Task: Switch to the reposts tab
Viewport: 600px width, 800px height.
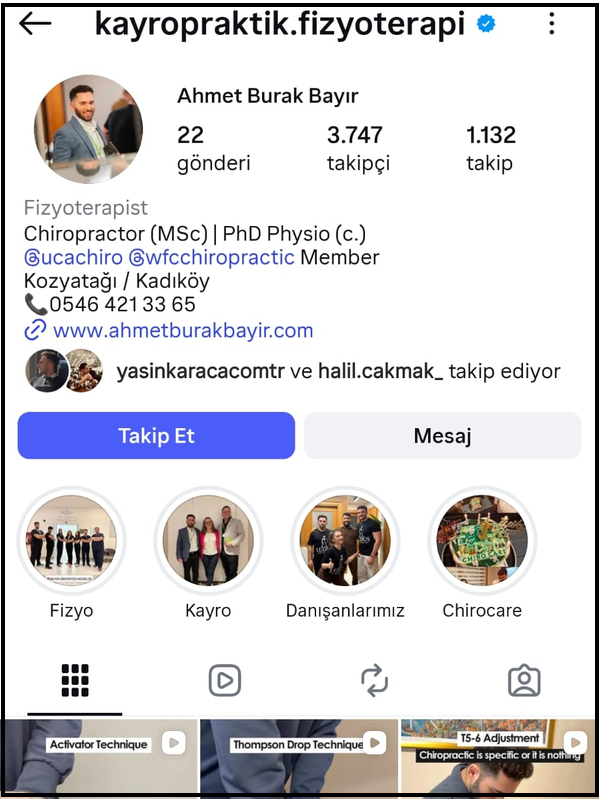Action: (x=374, y=680)
